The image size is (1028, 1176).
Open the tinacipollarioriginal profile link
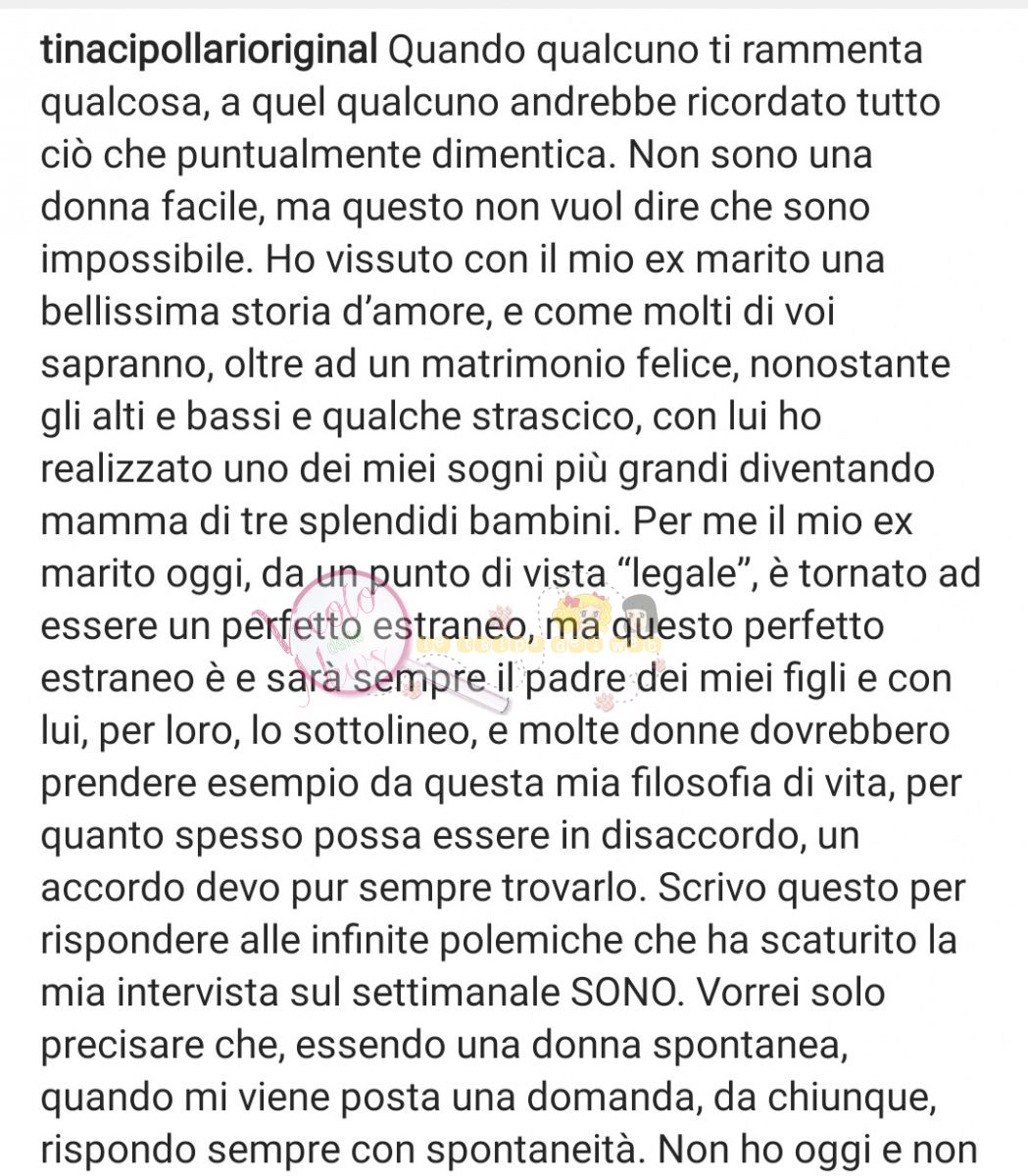point(209,50)
